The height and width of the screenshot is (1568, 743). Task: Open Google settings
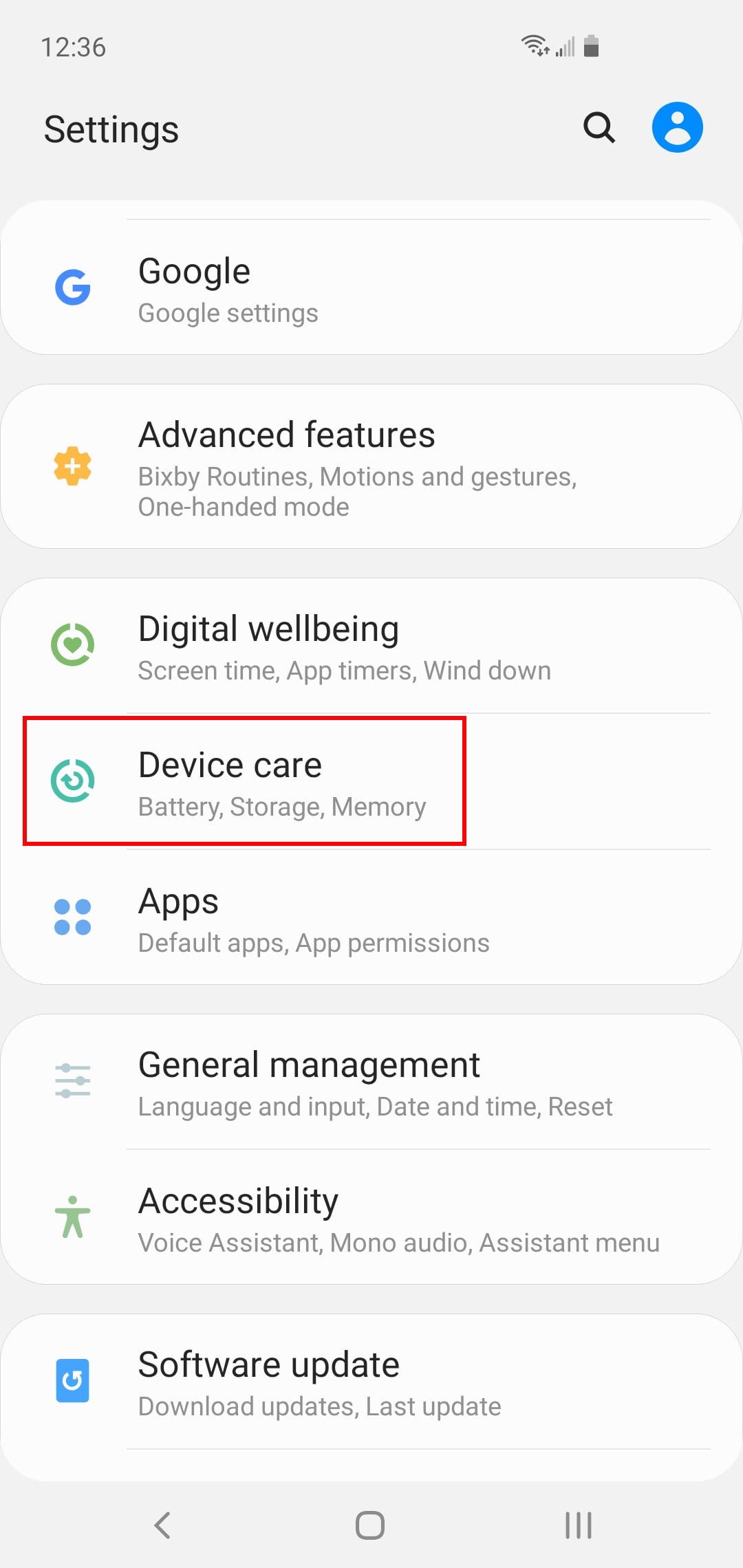point(371,289)
